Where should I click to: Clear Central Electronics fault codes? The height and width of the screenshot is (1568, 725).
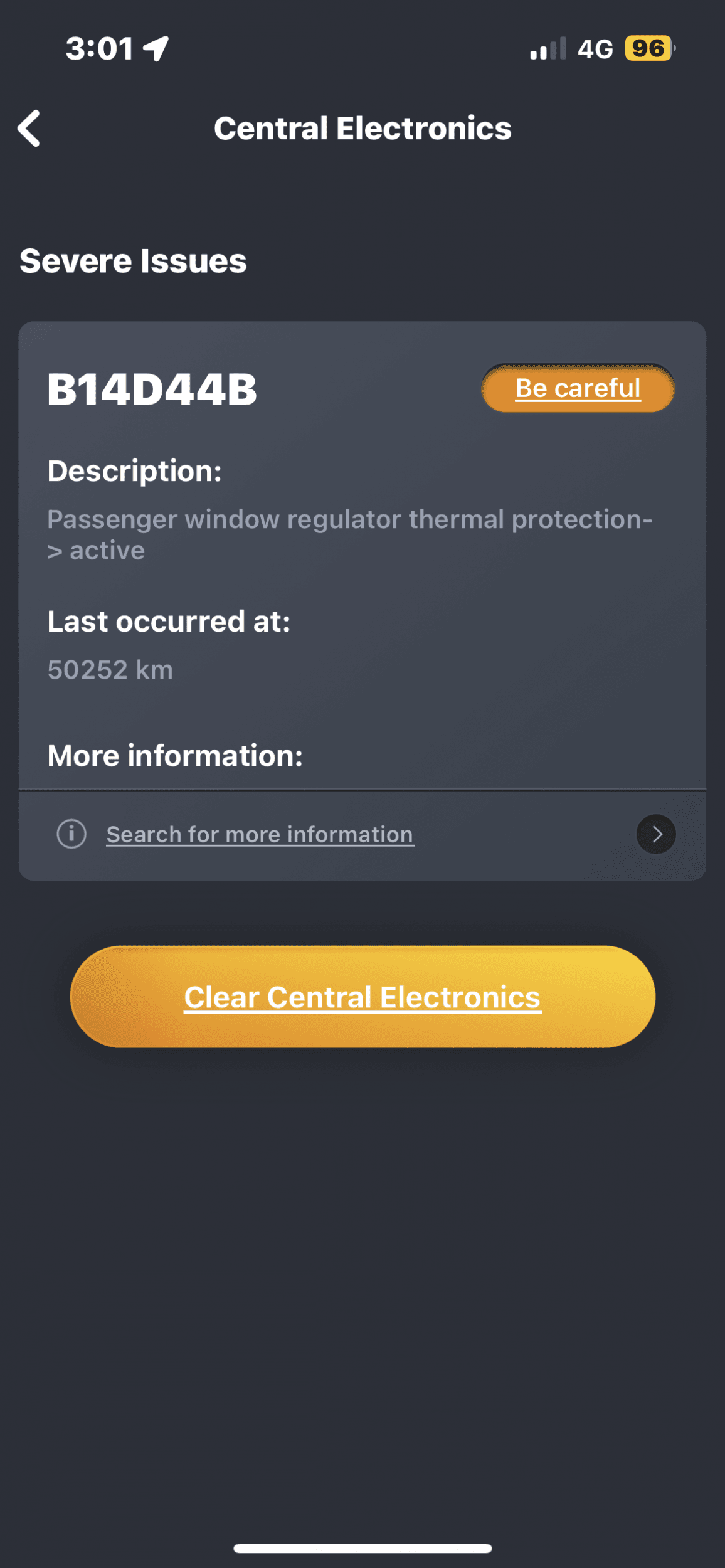362,997
